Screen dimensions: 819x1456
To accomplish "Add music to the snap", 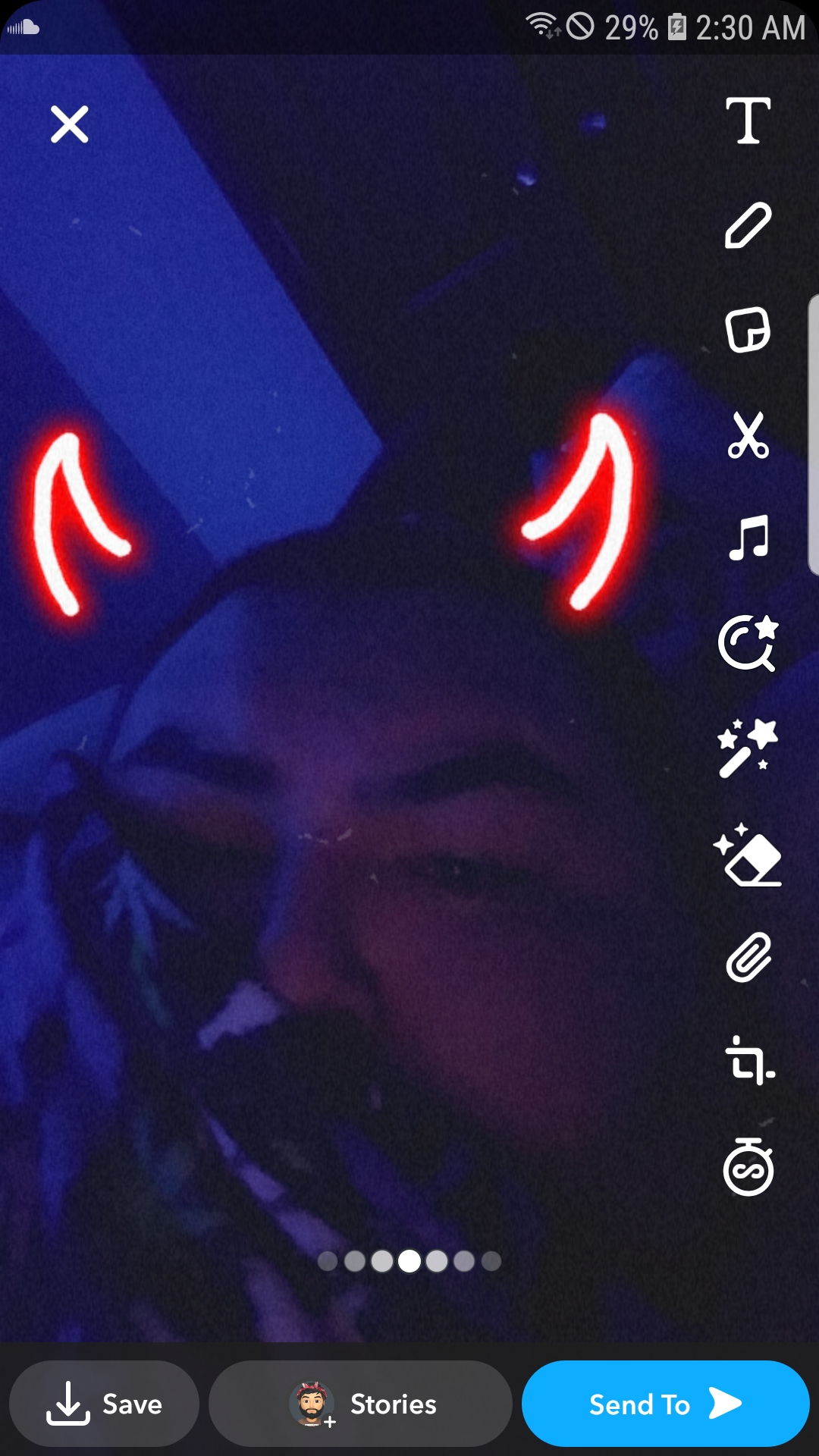I will click(x=748, y=538).
